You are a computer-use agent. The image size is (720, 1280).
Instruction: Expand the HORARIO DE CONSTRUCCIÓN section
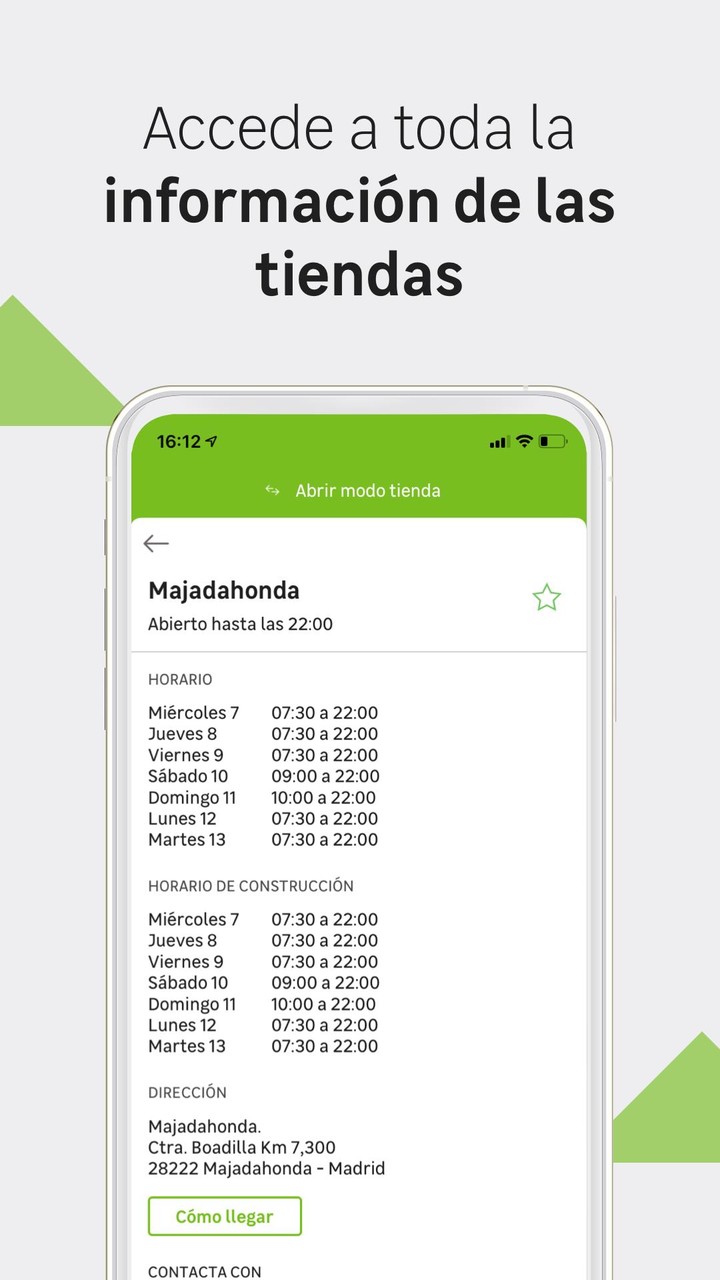pos(251,885)
